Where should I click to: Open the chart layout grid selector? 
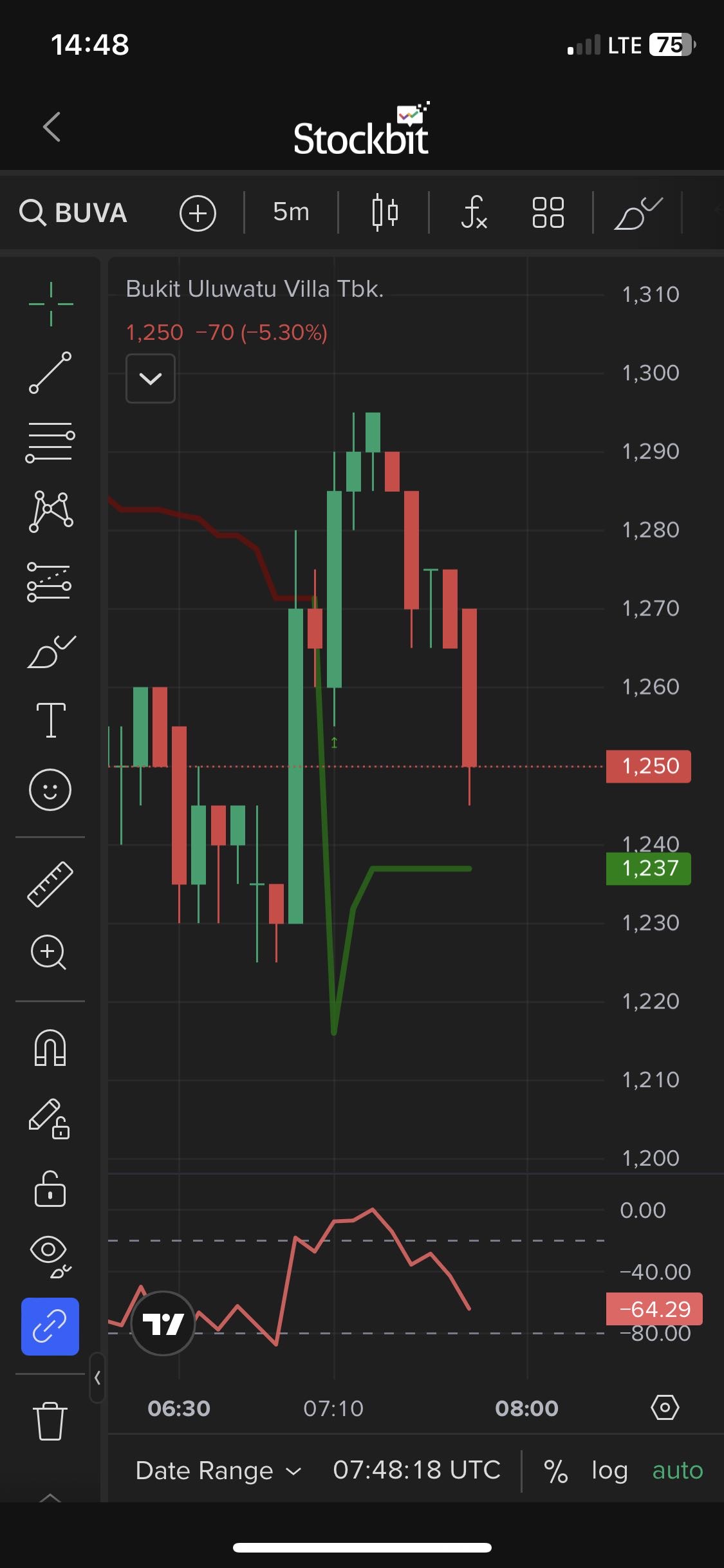click(x=548, y=212)
